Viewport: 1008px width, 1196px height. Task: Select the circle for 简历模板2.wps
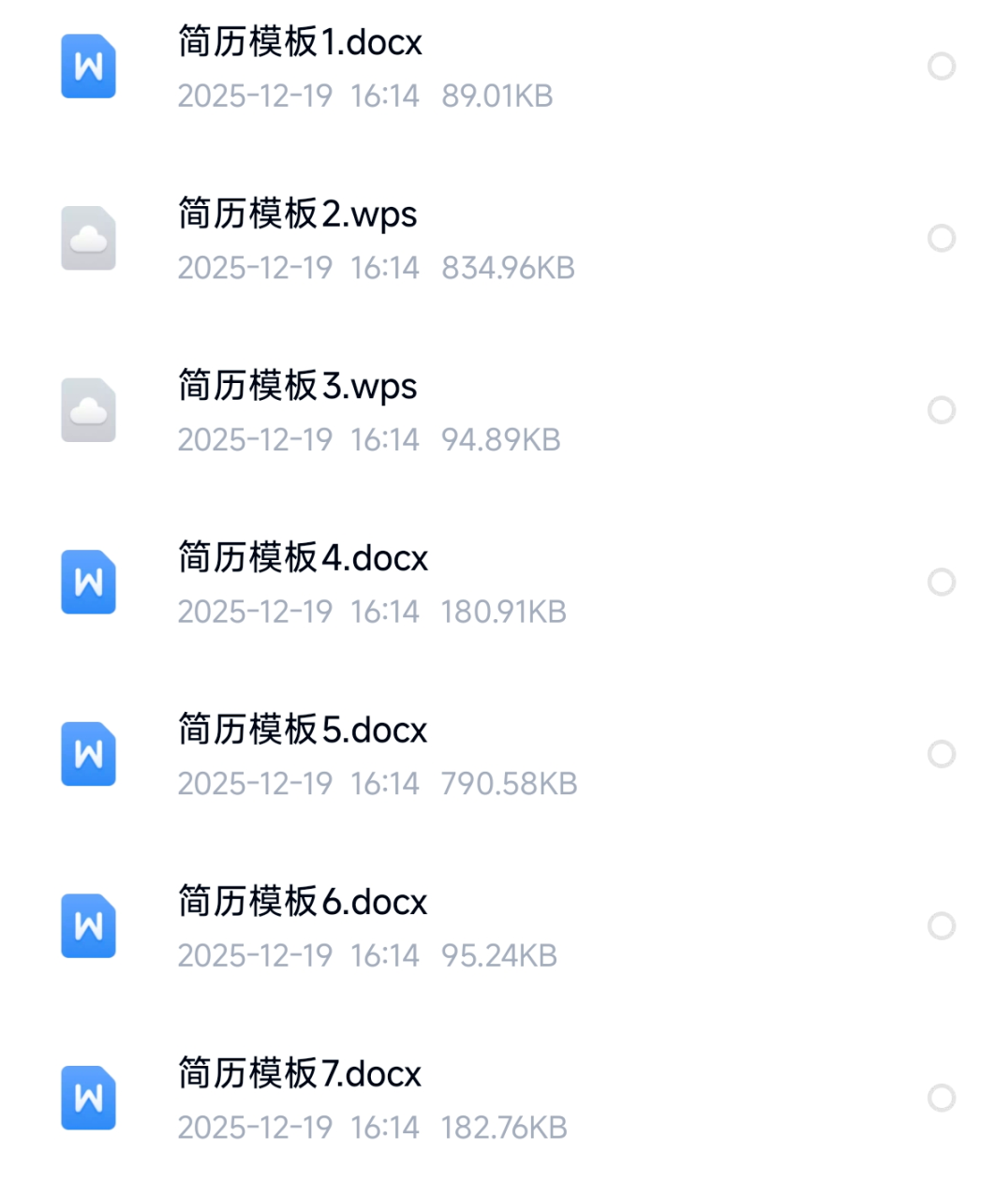point(941,238)
